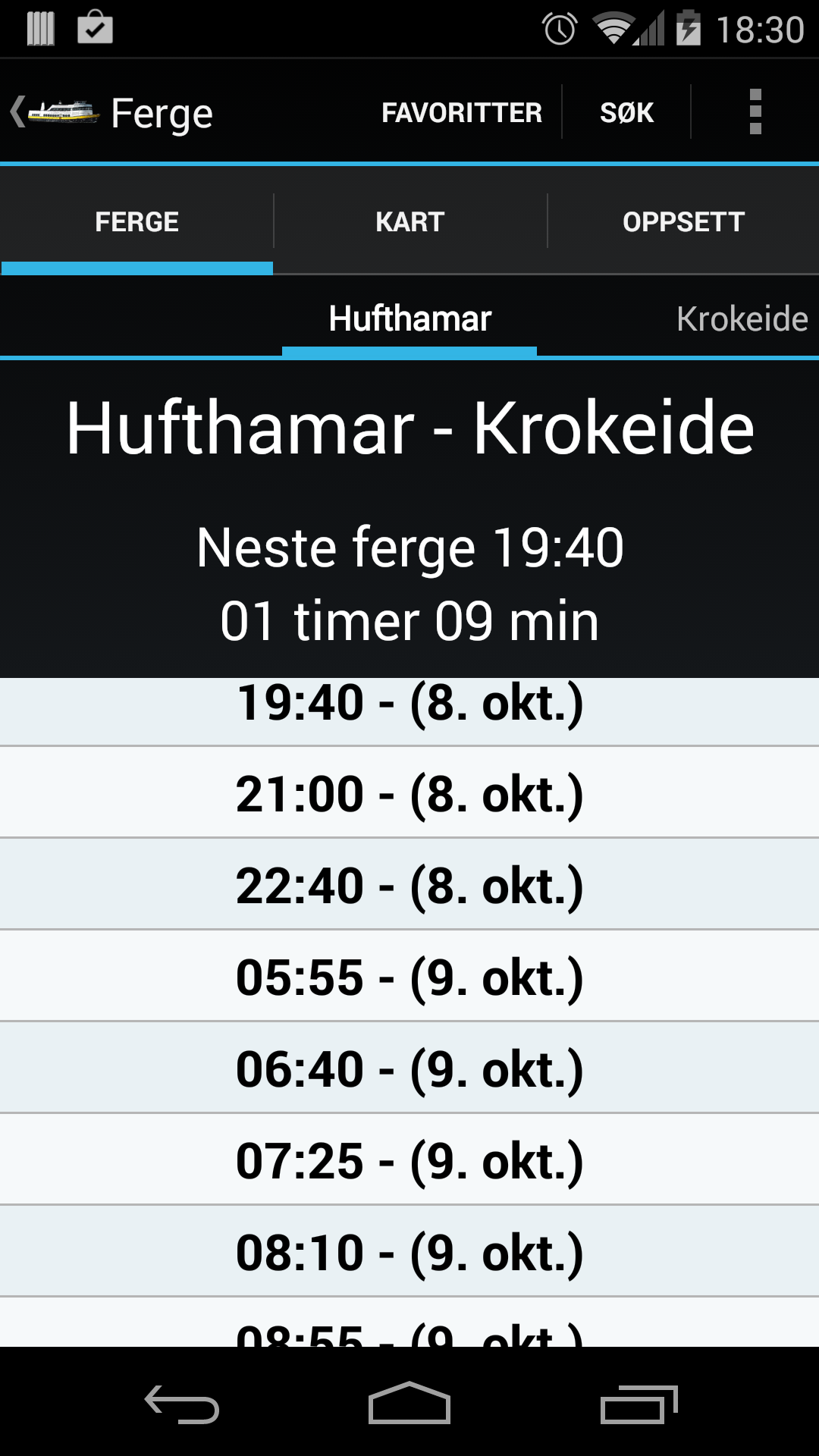
Task: Open recent apps overview
Action: [638, 1404]
